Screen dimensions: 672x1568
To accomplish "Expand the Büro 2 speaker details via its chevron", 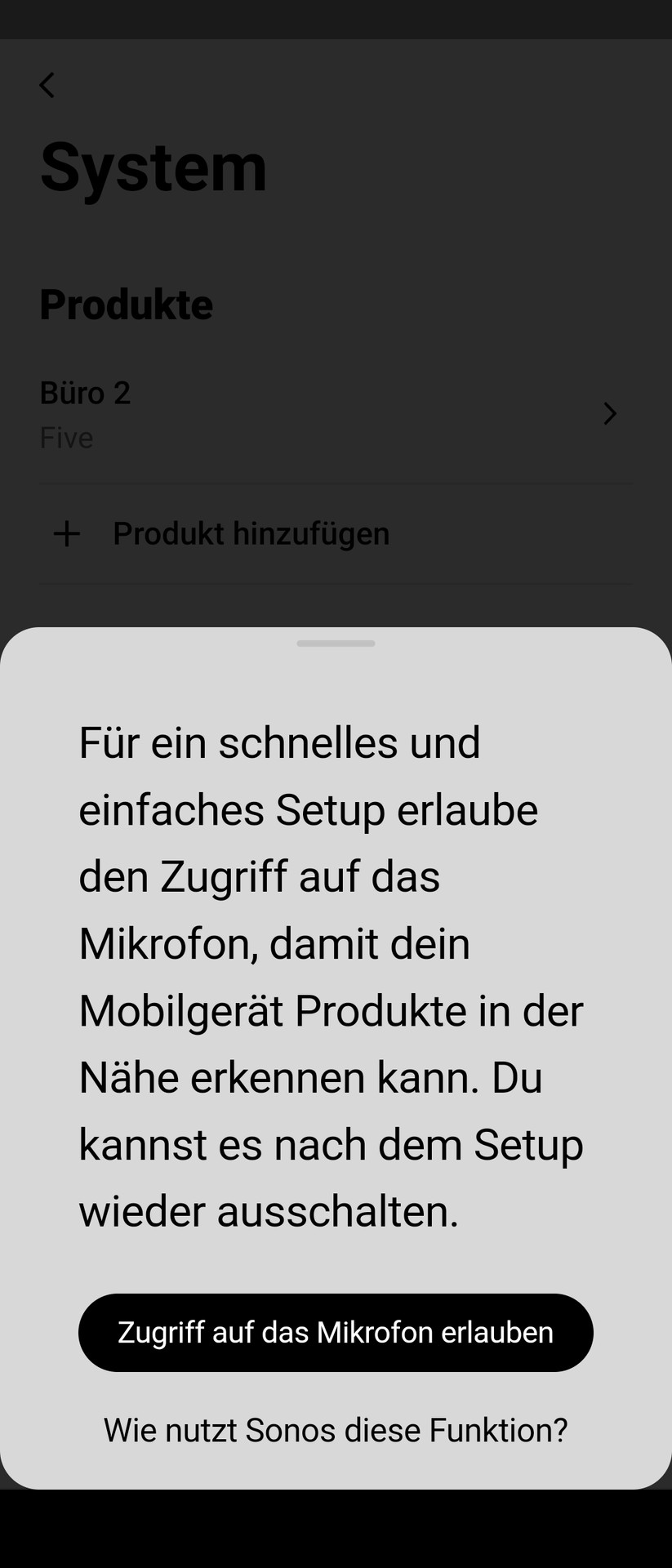I will [609, 414].
